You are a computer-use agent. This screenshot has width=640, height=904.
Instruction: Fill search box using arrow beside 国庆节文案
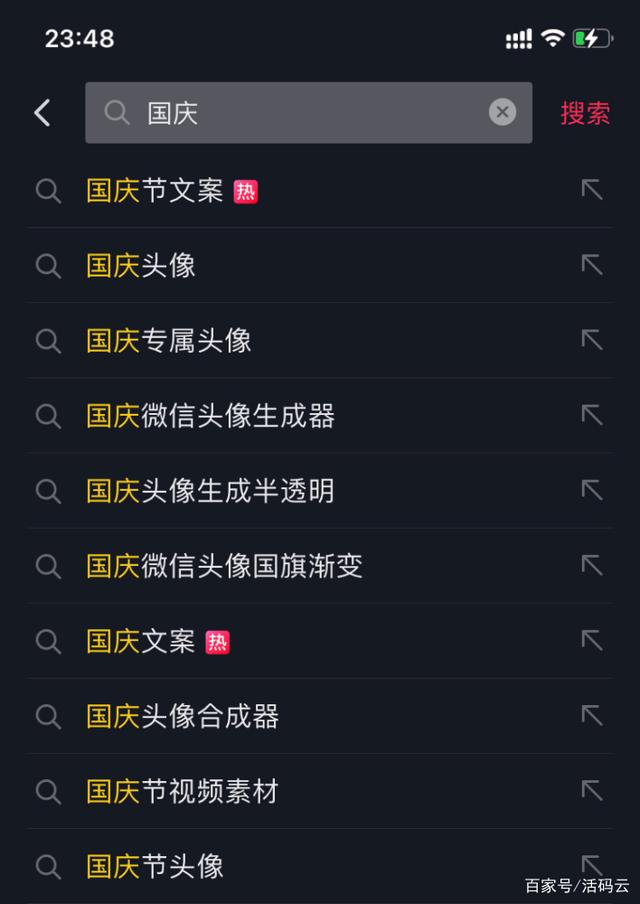pyautogui.click(x=592, y=190)
